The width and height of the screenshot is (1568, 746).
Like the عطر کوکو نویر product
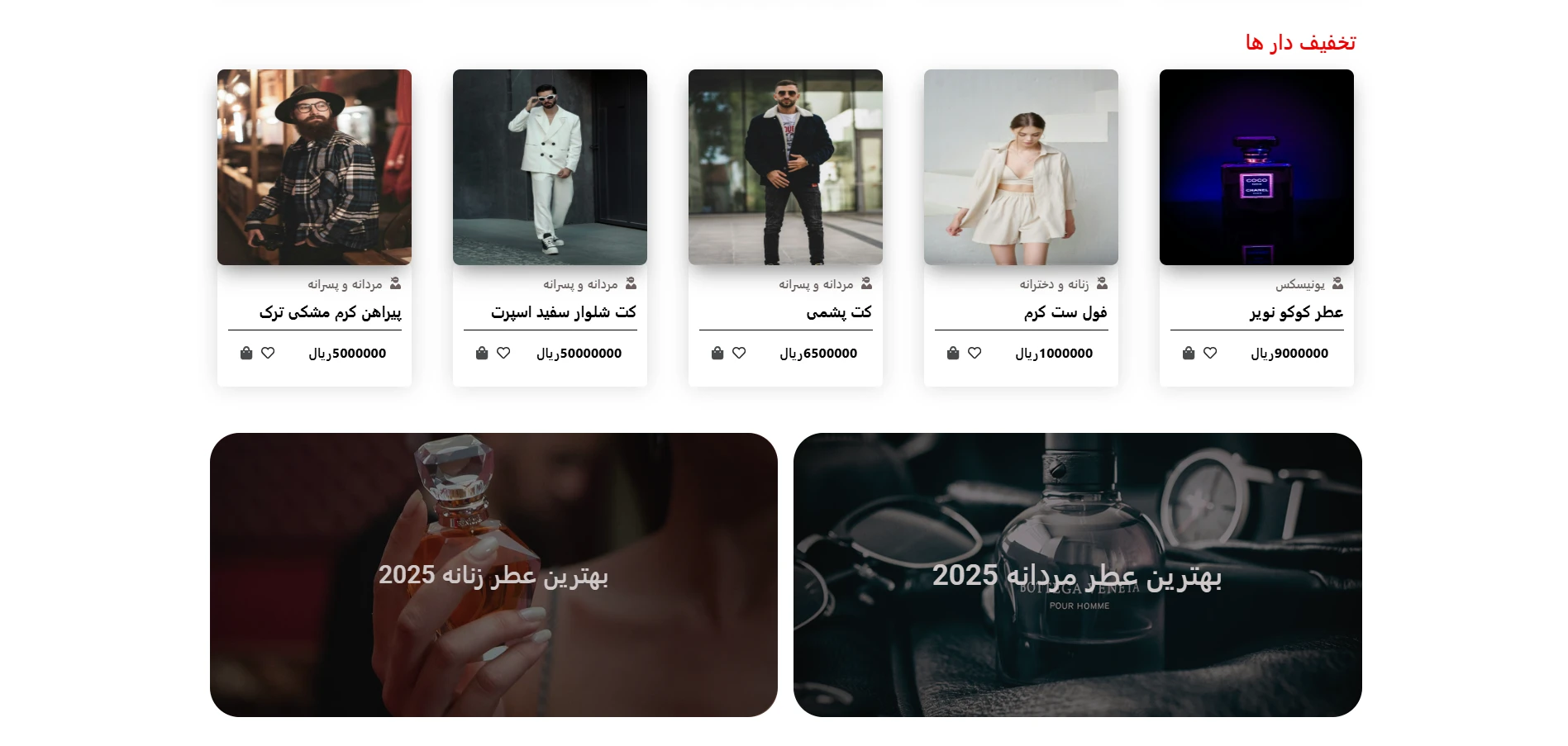coord(1210,353)
